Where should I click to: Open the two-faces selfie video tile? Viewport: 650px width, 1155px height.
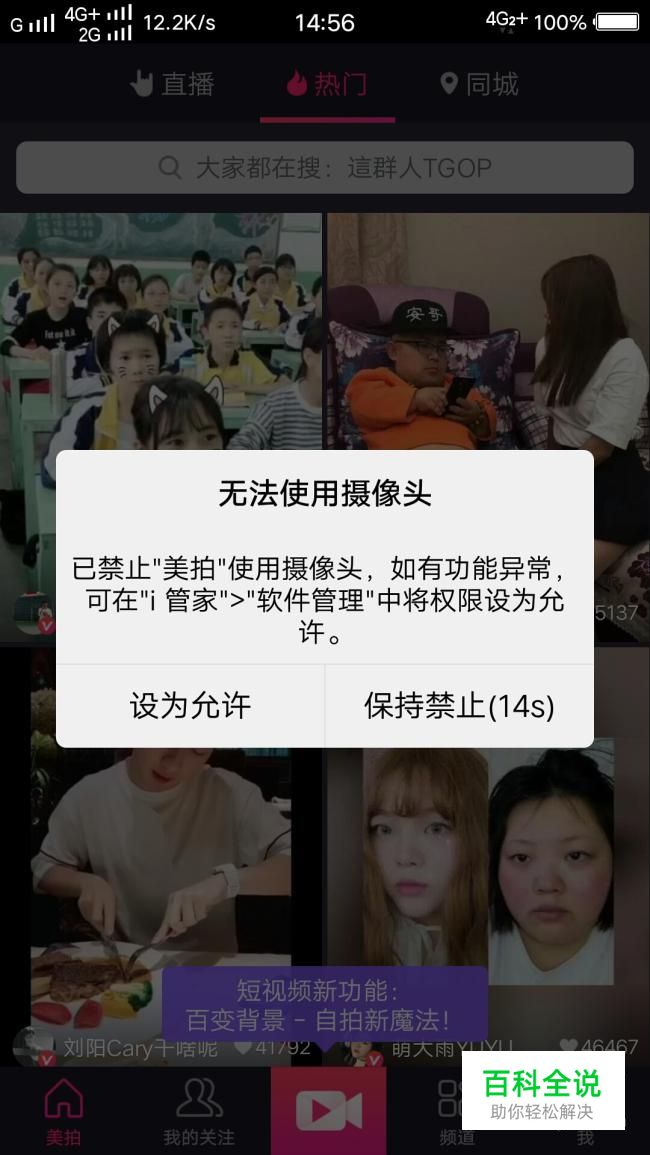489,862
